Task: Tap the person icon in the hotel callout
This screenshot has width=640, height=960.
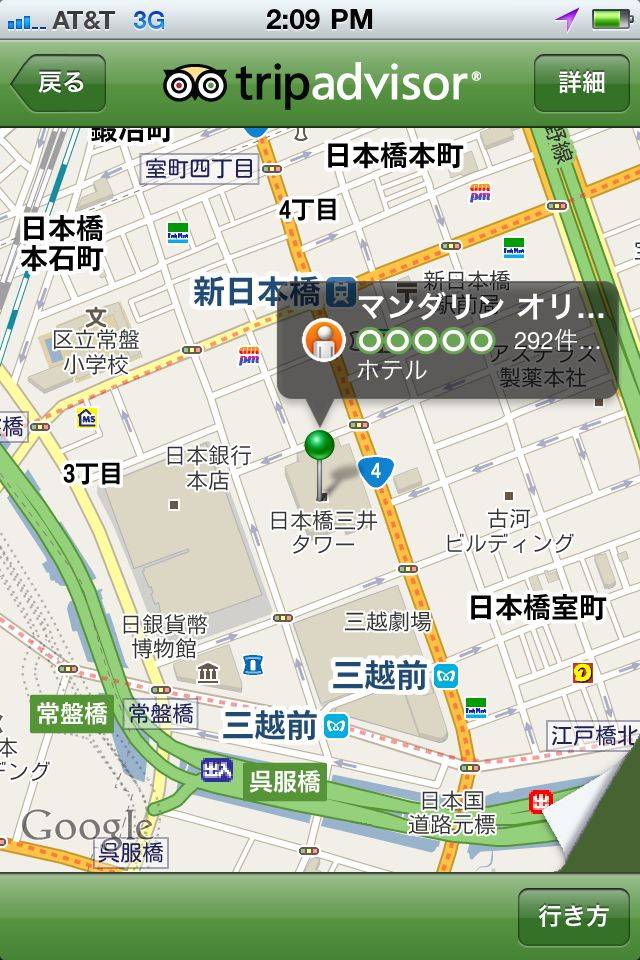Action: pyautogui.click(x=323, y=340)
